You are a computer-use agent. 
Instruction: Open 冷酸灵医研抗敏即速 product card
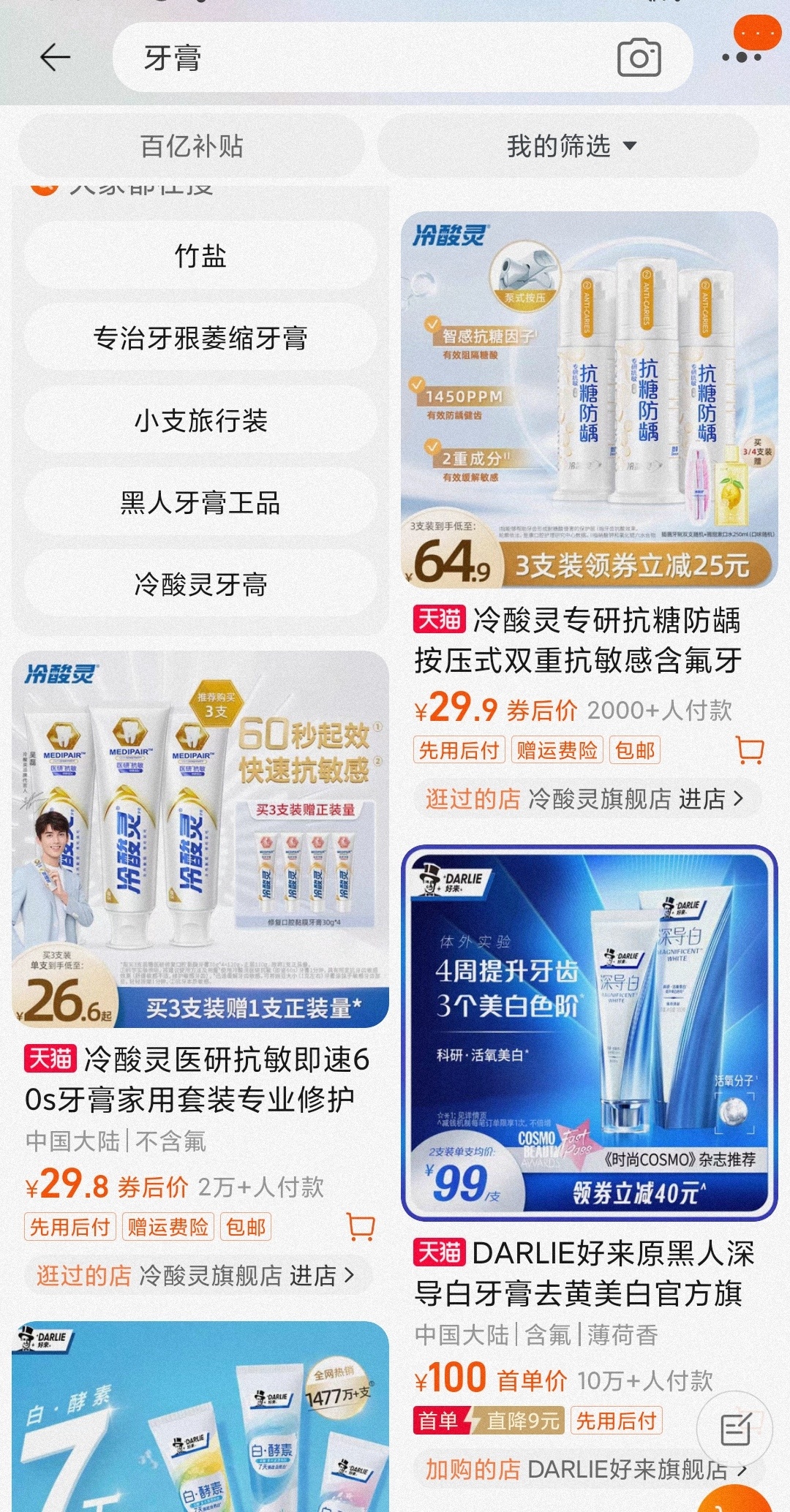tap(200, 839)
